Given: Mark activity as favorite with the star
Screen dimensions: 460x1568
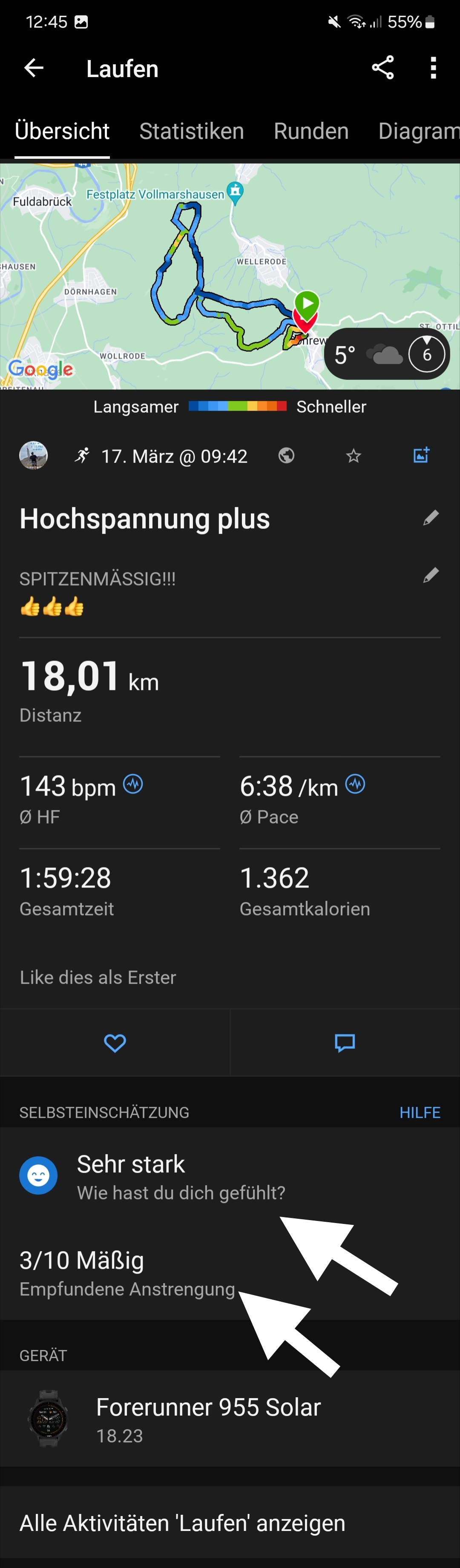Looking at the screenshot, I should click(x=354, y=455).
